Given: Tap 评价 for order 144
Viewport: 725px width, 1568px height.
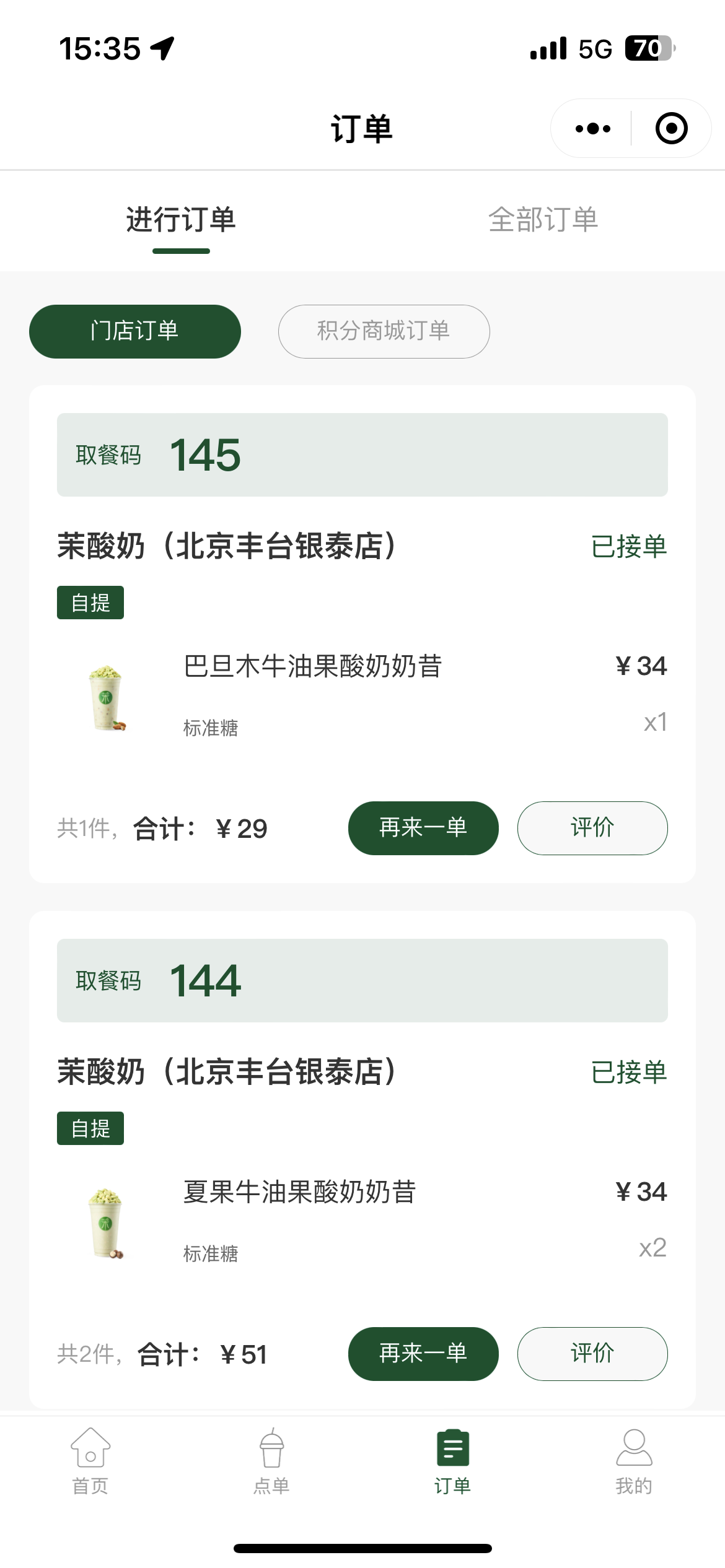Looking at the screenshot, I should point(592,1354).
